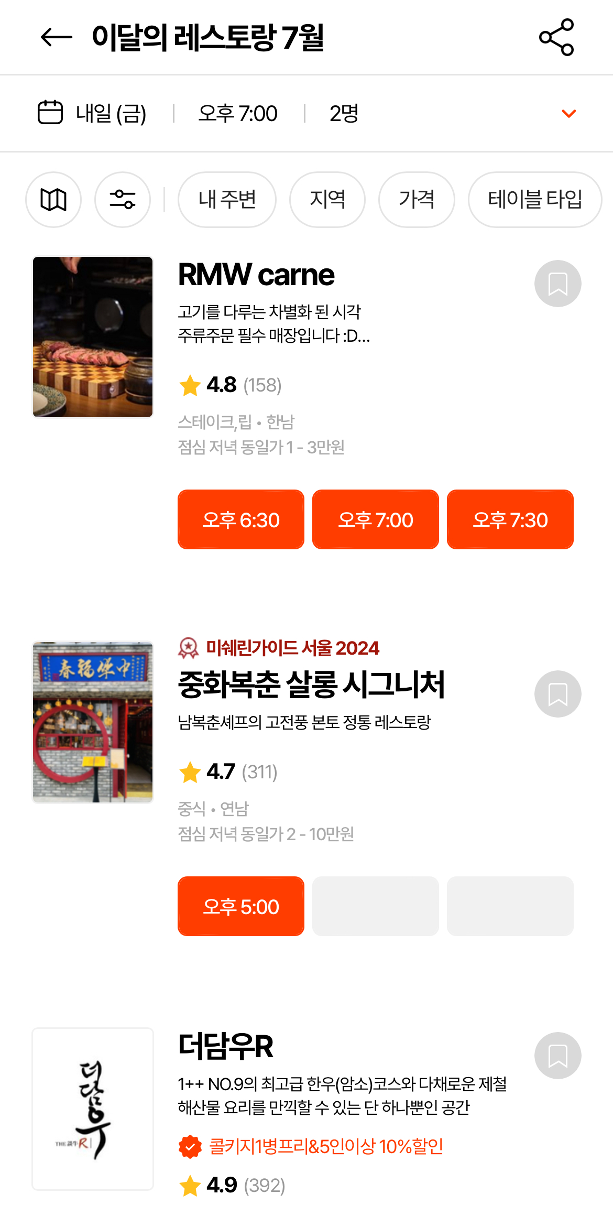This screenshot has width=614, height=1216.
Task: Expand the date, time and party size selector
Action: point(569,114)
